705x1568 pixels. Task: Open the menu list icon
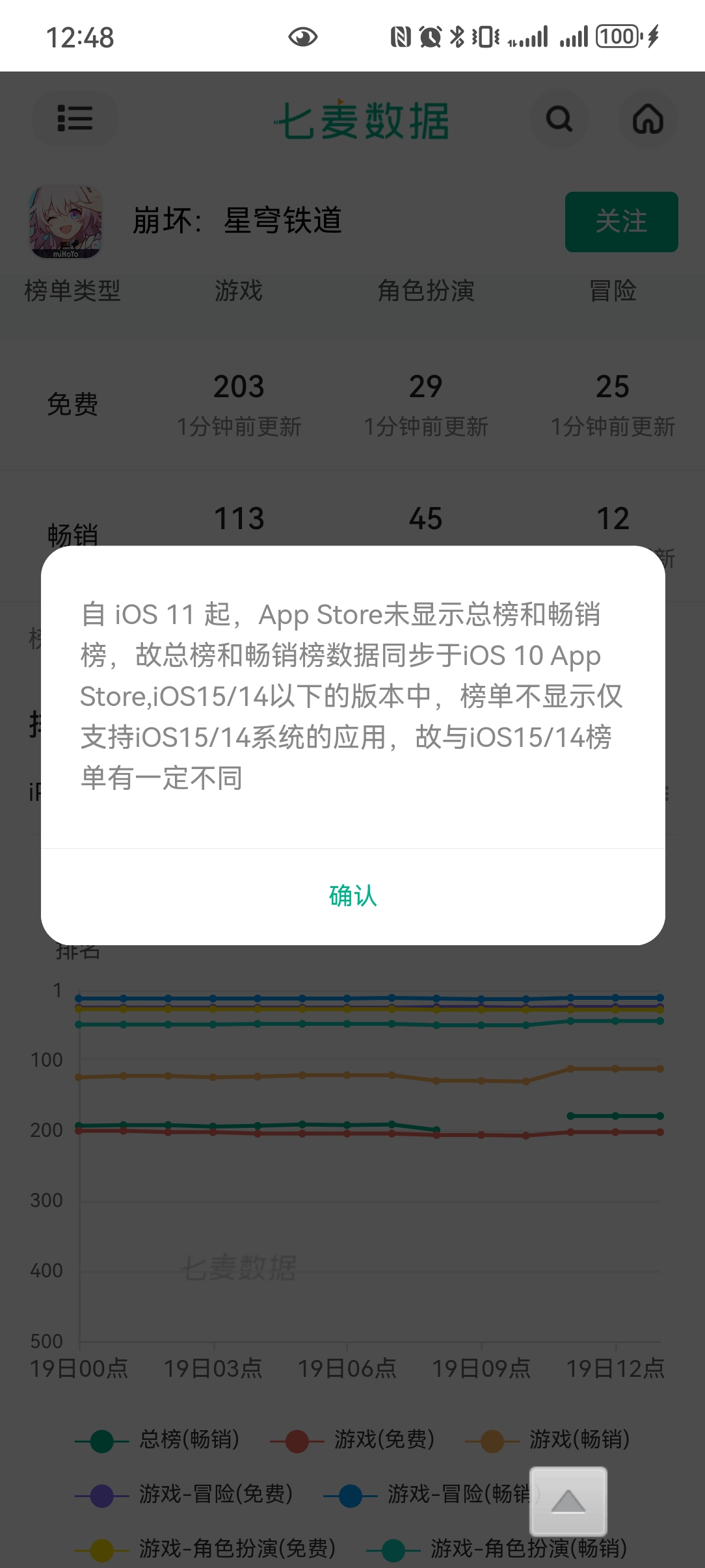pos(75,119)
